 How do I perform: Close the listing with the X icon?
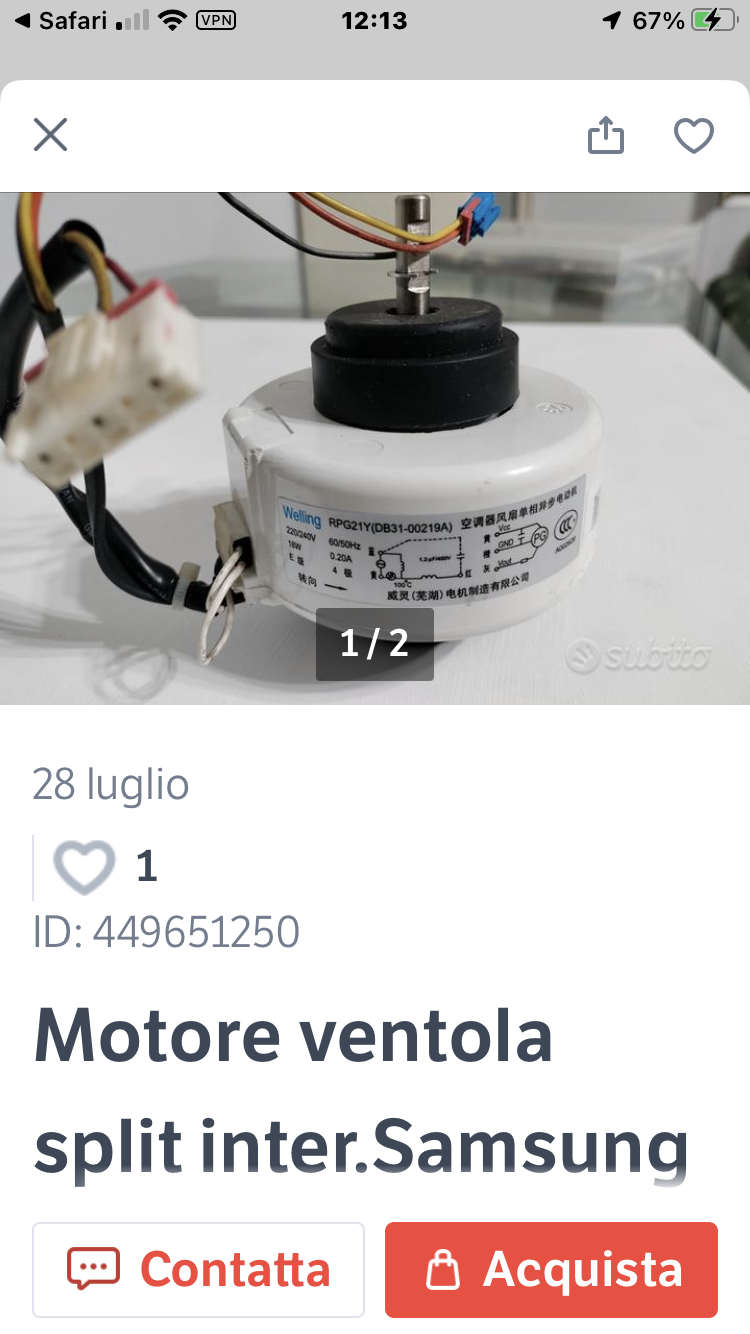tap(50, 134)
